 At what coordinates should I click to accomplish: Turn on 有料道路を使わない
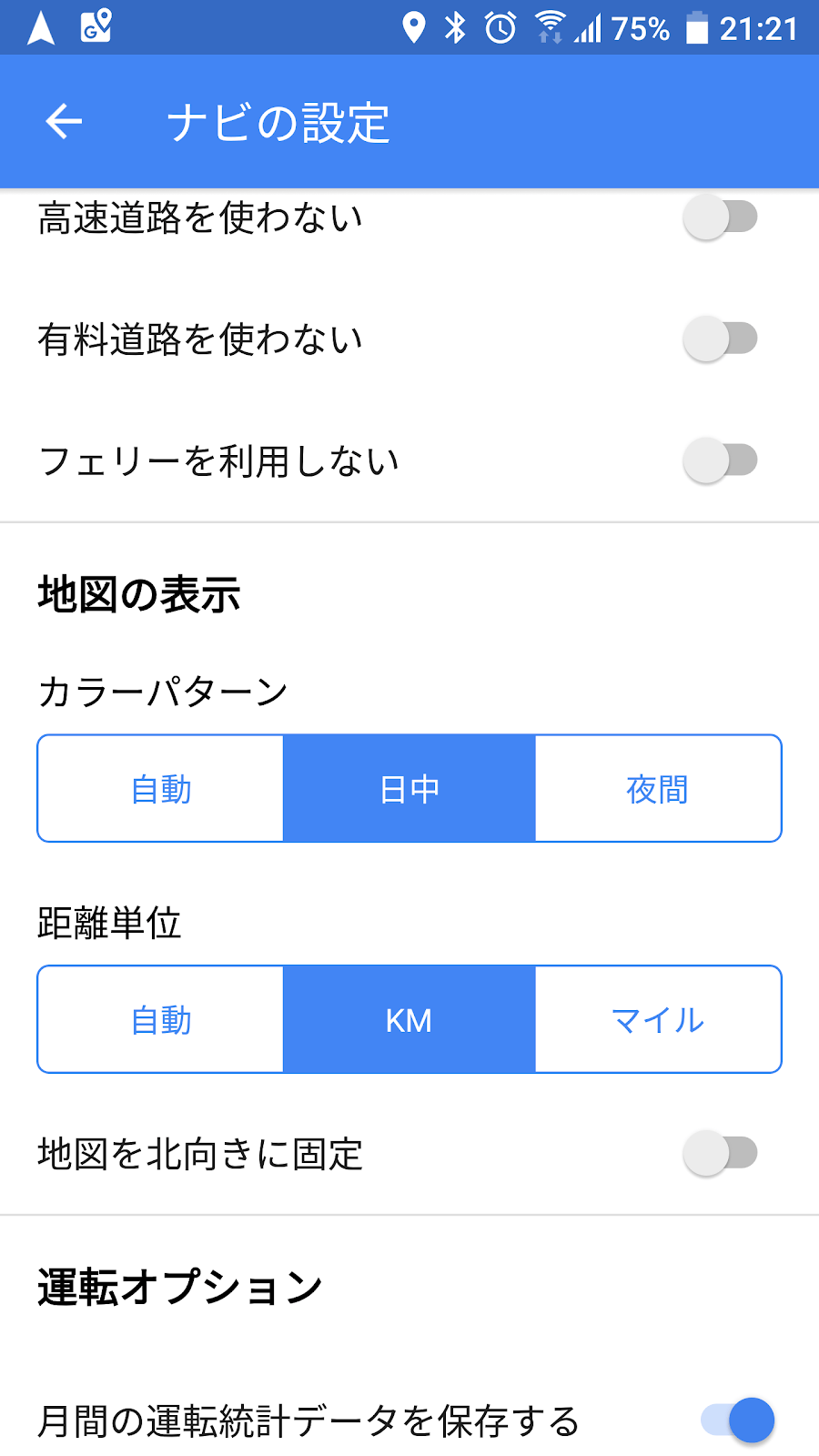tap(721, 339)
